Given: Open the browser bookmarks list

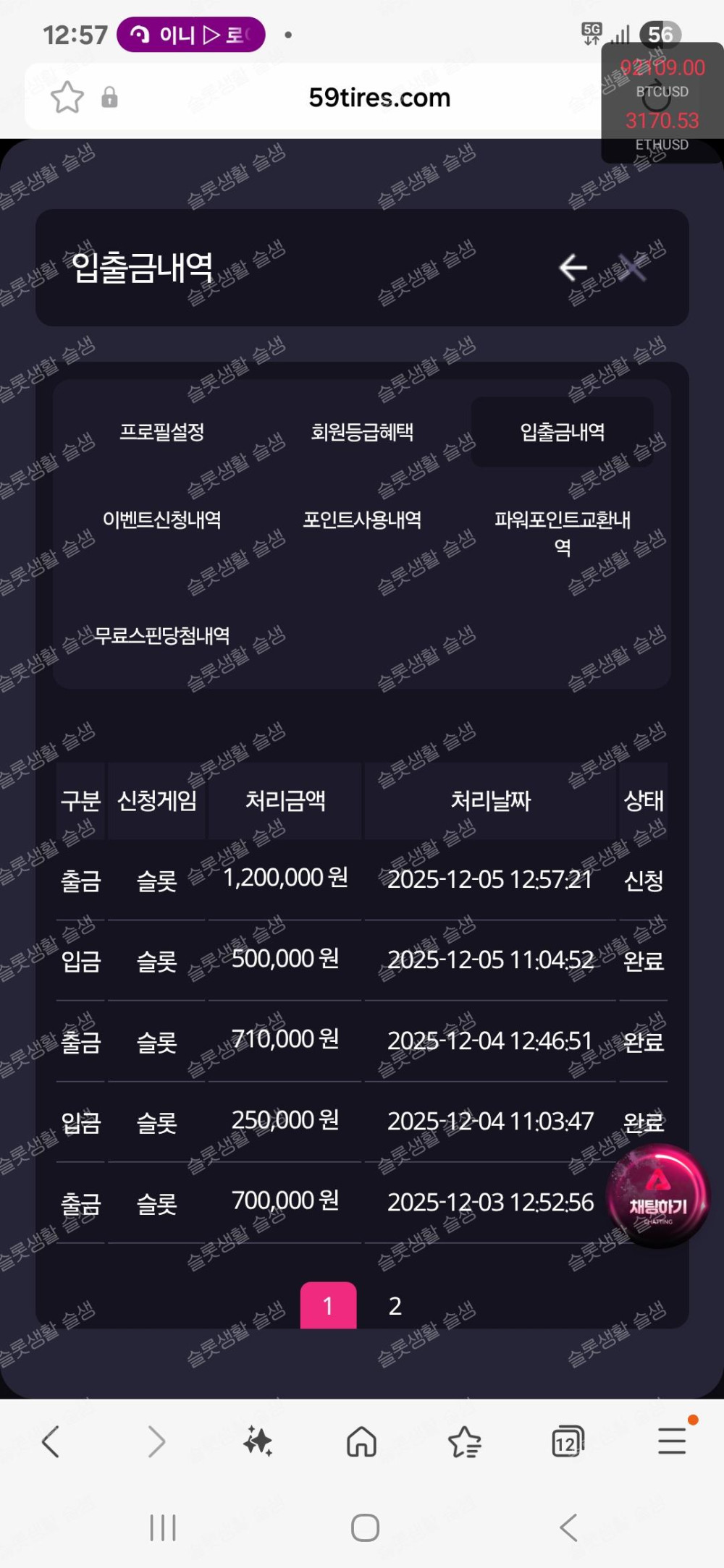Looking at the screenshot, I should tap(465, 1441).
